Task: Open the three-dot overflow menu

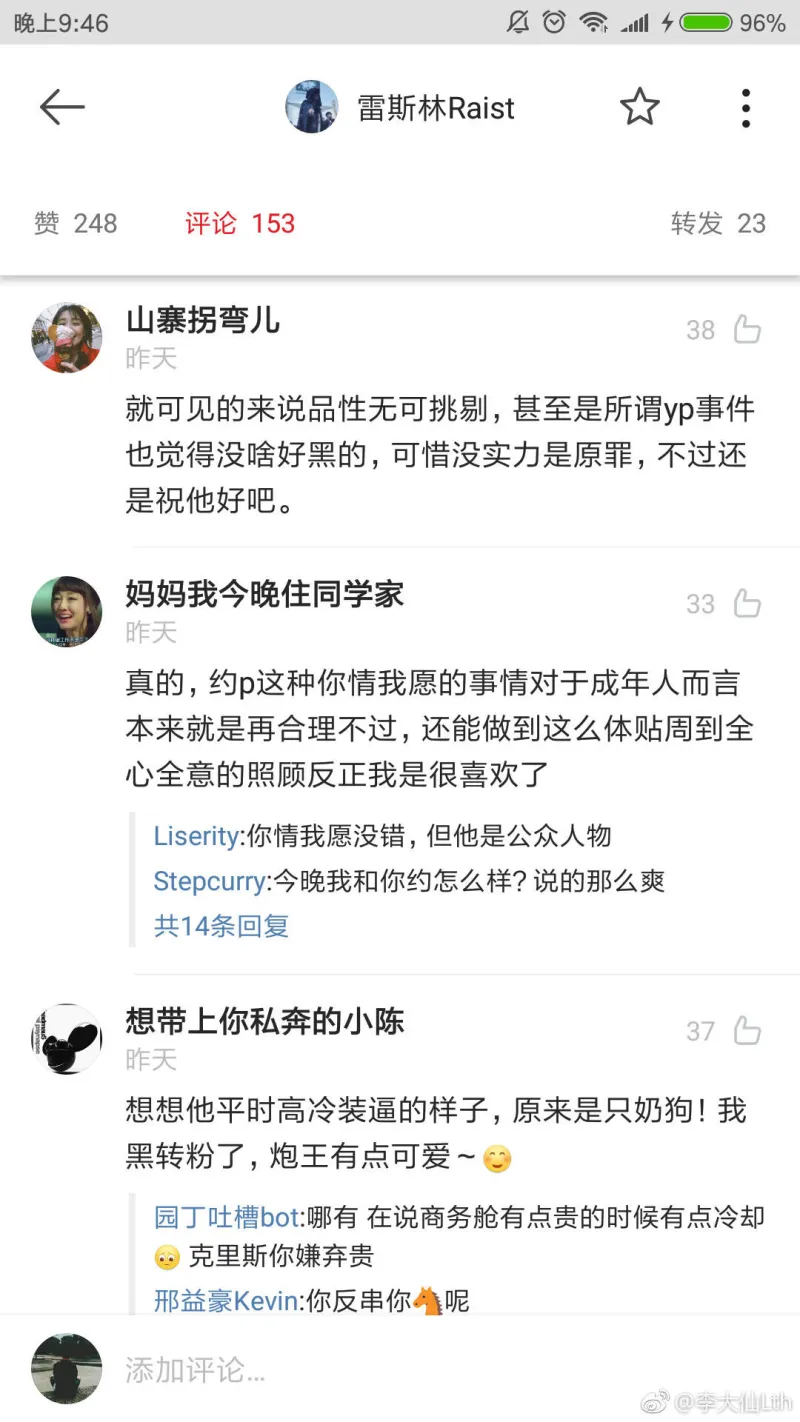Action: coord(745,107)
